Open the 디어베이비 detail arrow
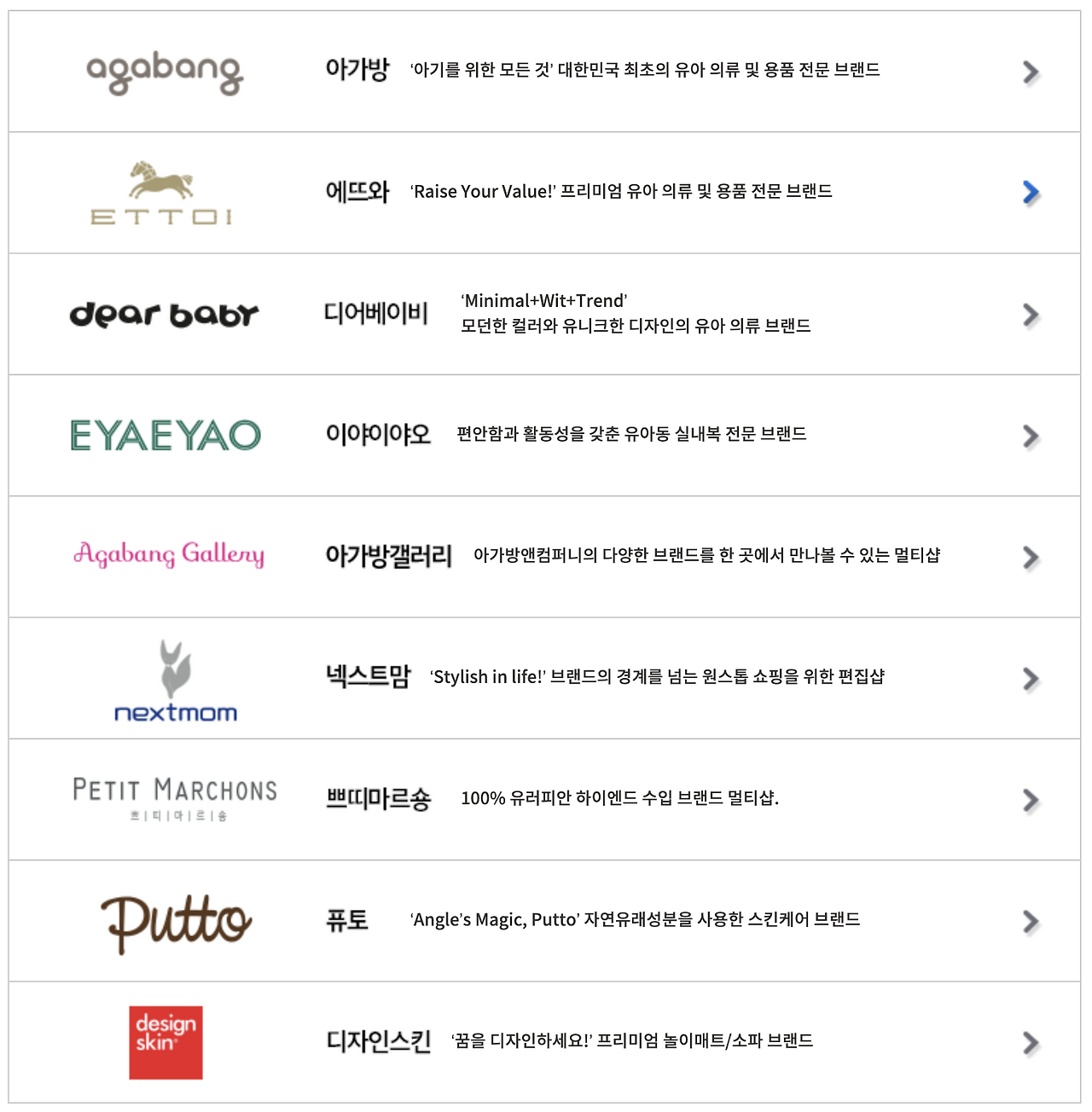1092x1112 pixels. coord(1031,314)
